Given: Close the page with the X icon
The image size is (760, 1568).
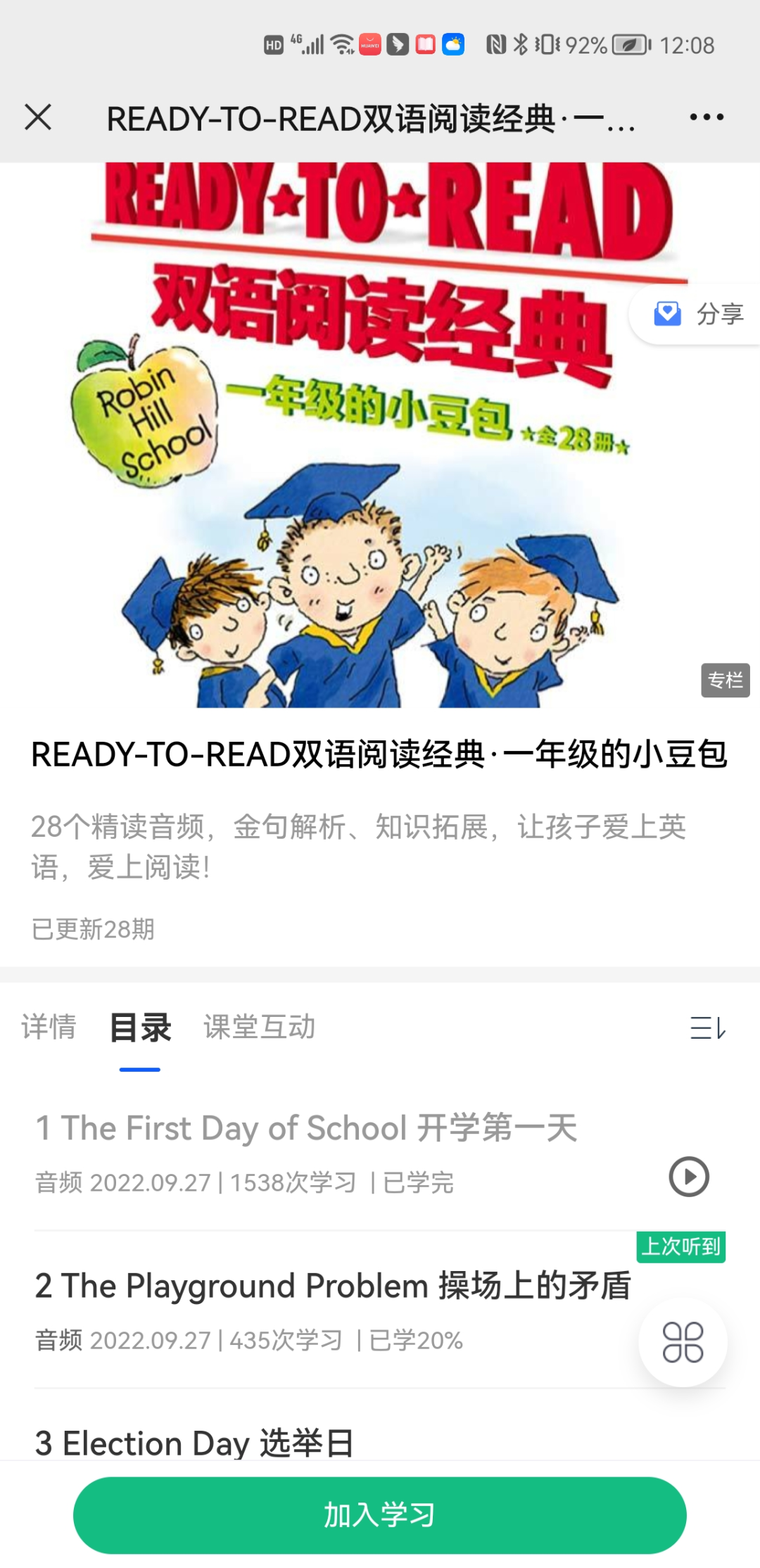Looking at the screenshot, I should click(38, 118).
